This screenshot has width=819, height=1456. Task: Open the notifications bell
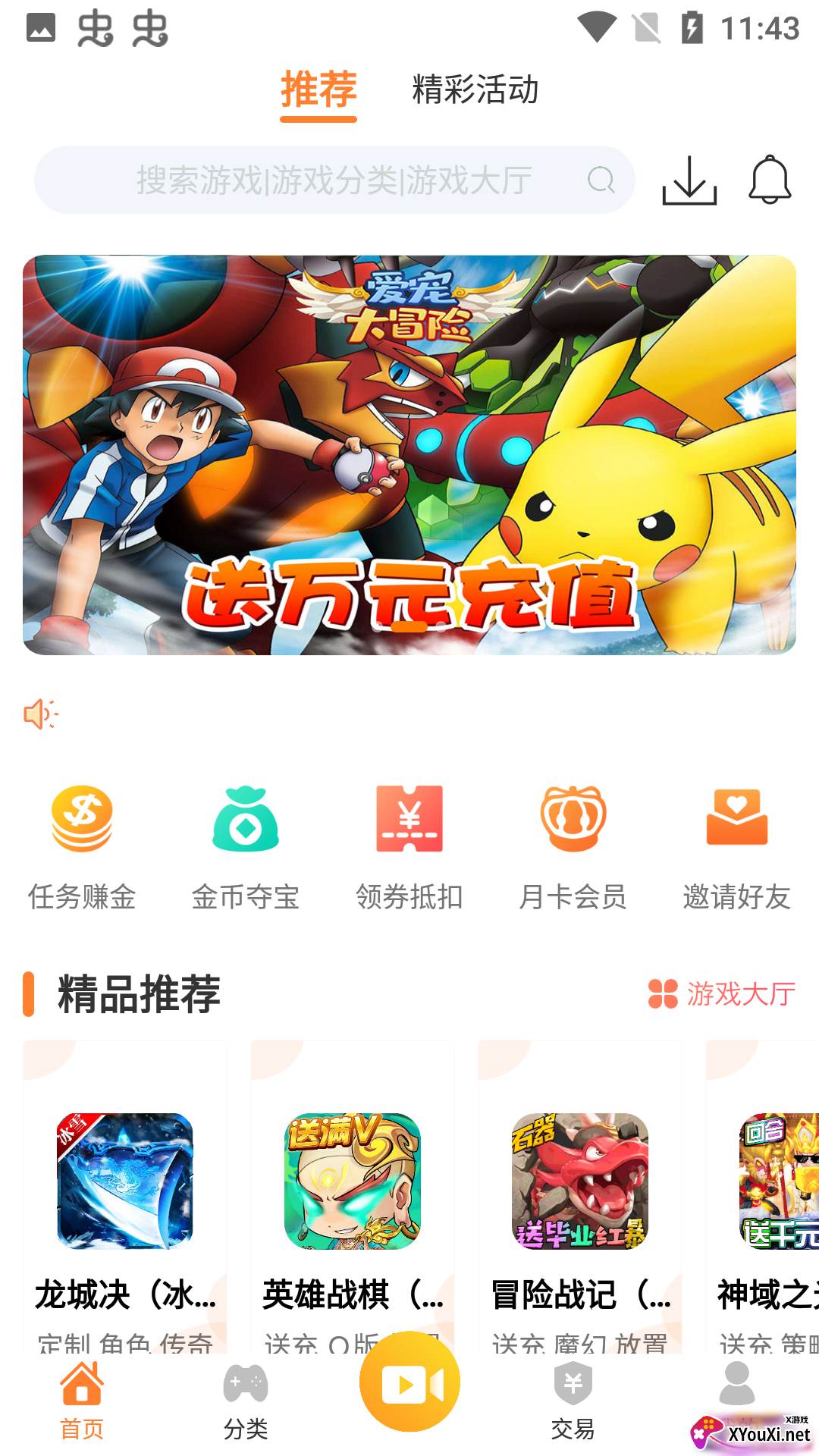pos(770,180)
